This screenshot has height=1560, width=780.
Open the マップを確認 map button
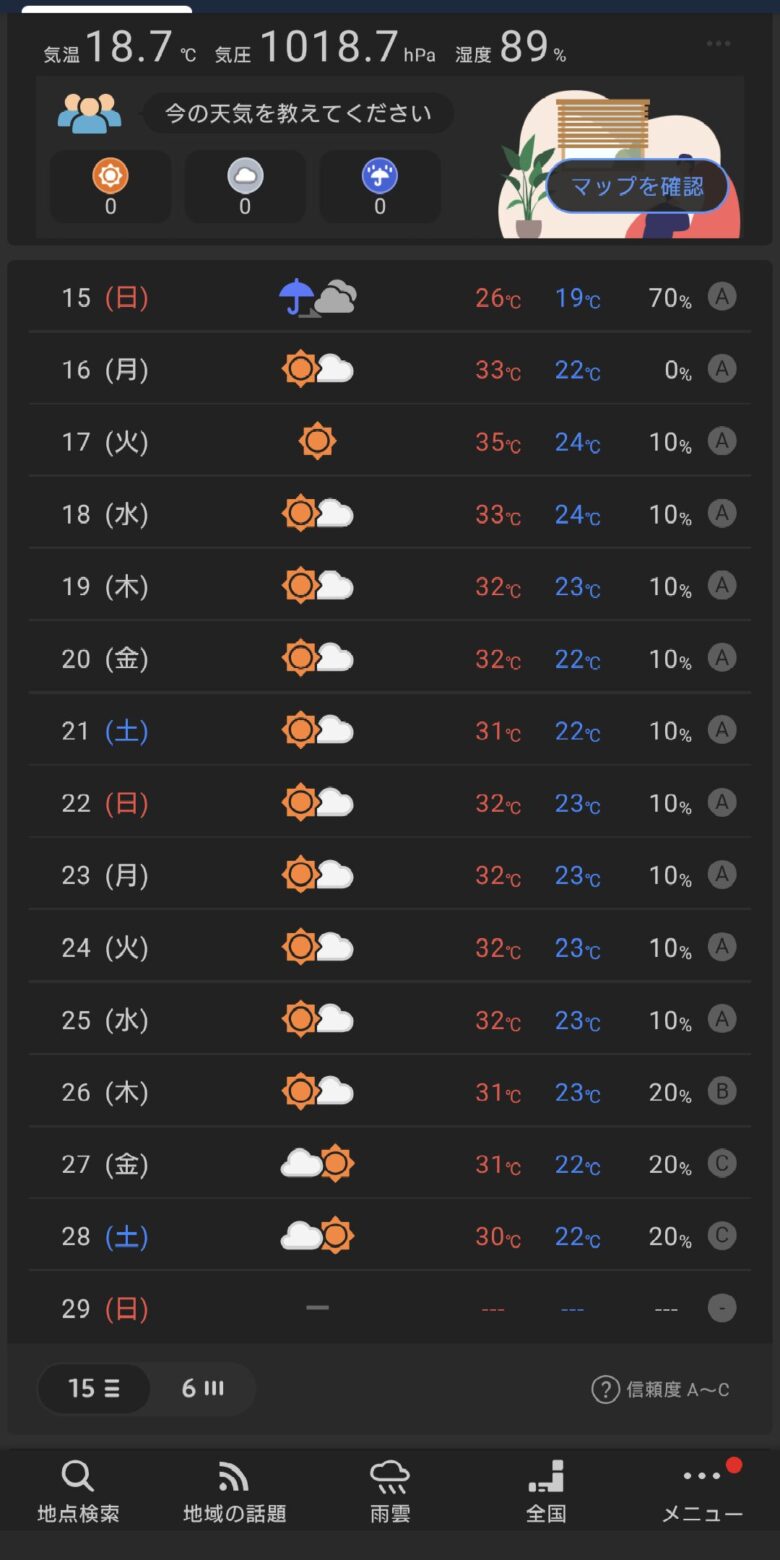click(637, 186)
